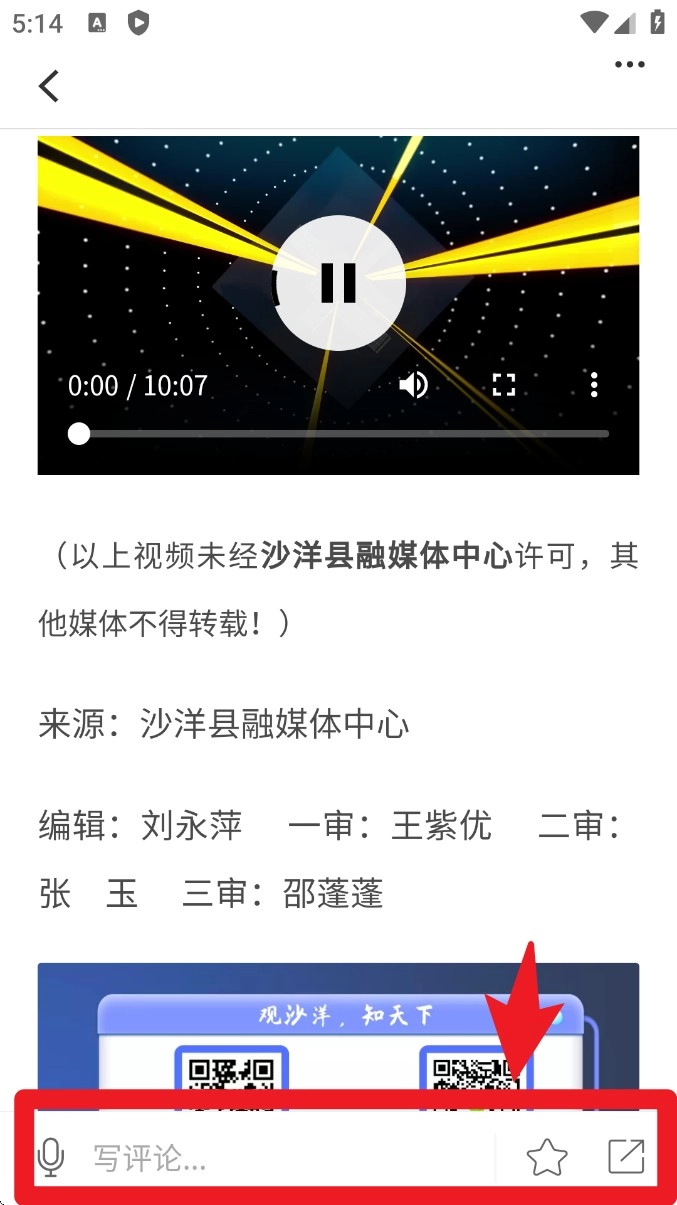Open video player more options
Screen dimensions: 677x1205
coord(594,385)
